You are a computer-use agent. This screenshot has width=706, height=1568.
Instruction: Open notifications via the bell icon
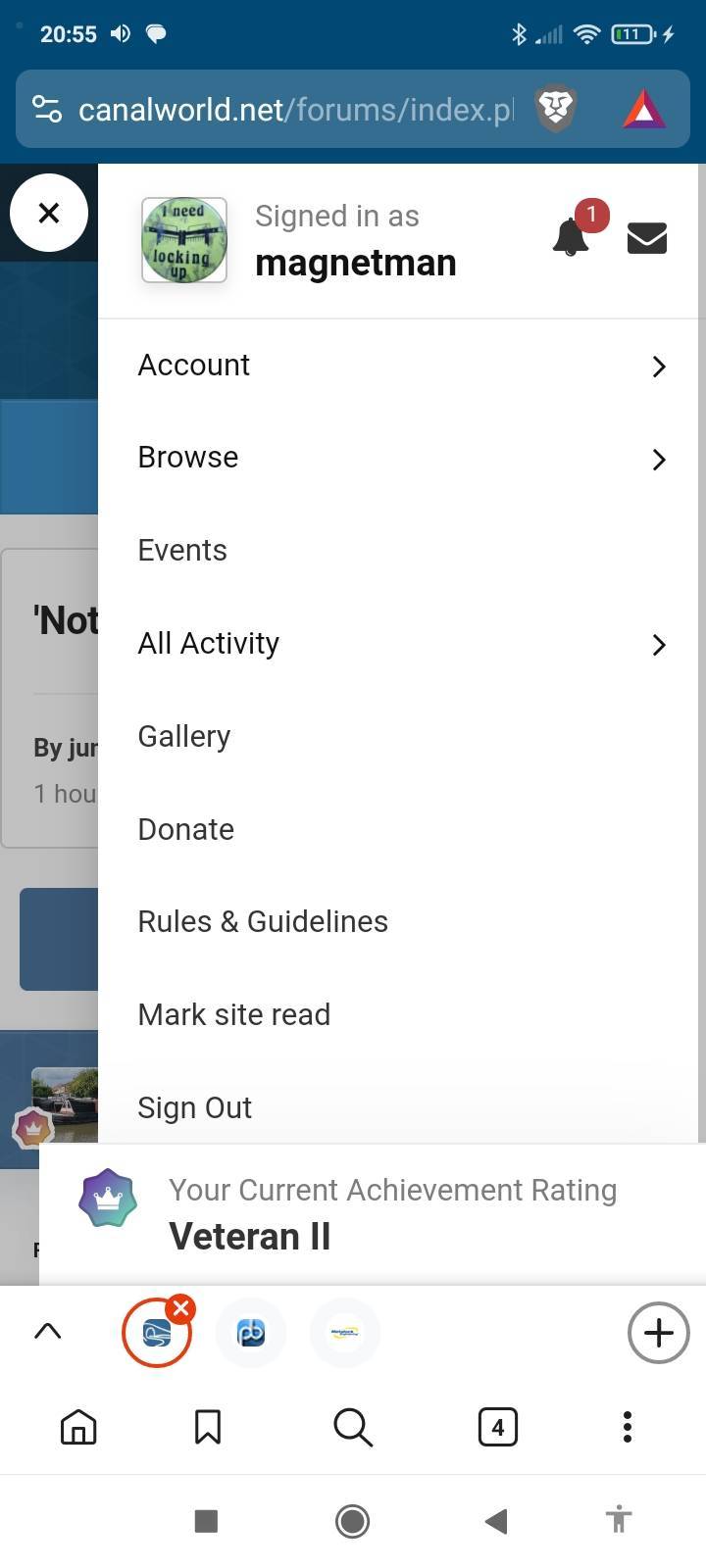click(x=571, y=238)
